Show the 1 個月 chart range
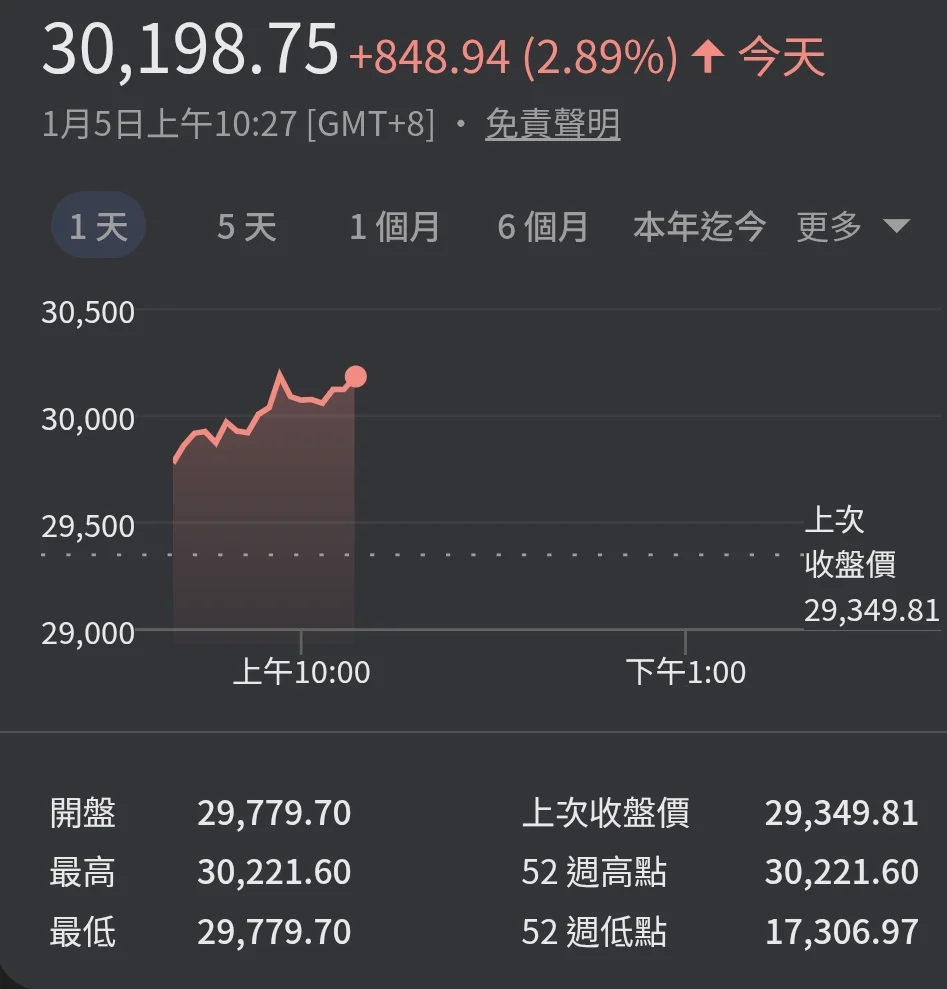The image size is (947, 989). coord(394,227)
